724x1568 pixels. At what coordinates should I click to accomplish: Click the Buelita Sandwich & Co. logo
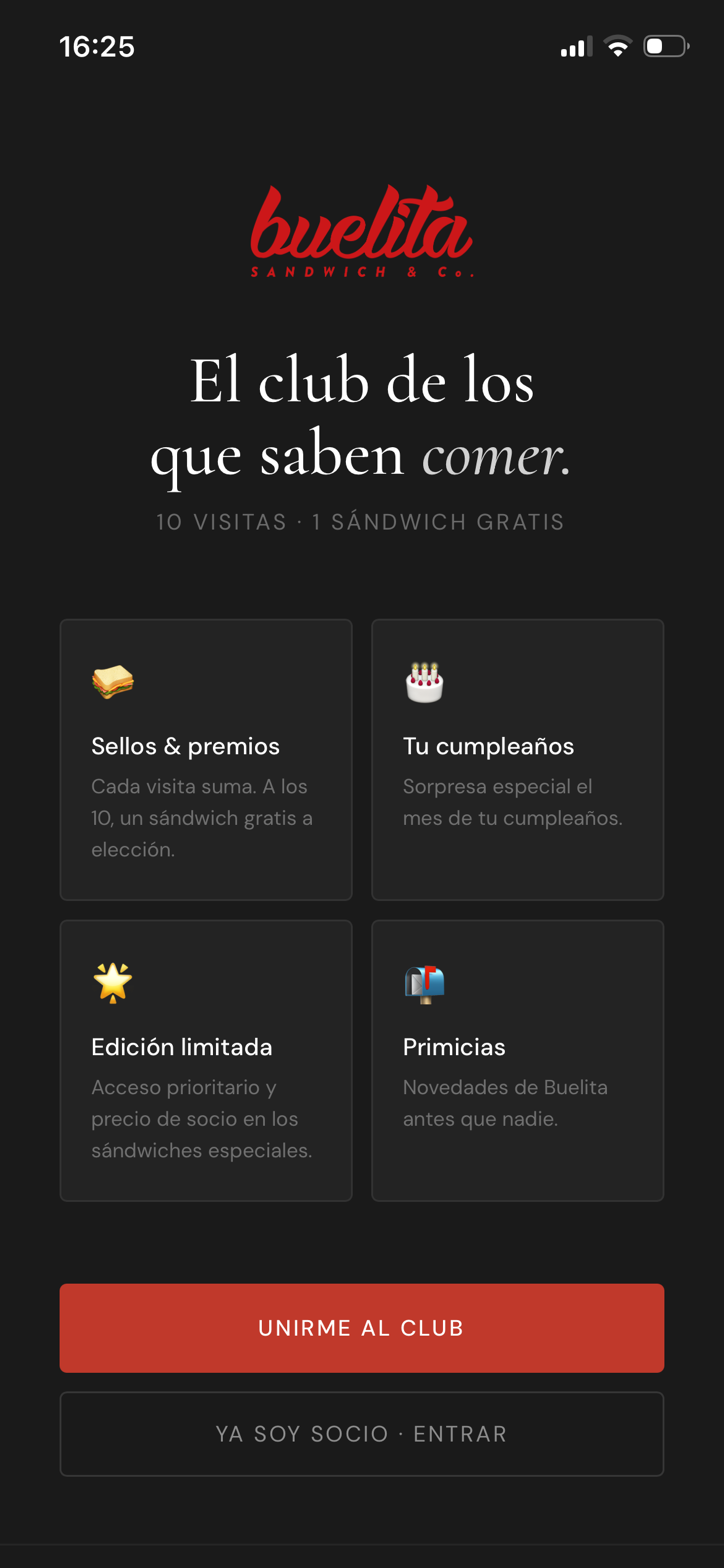[362, 232]
